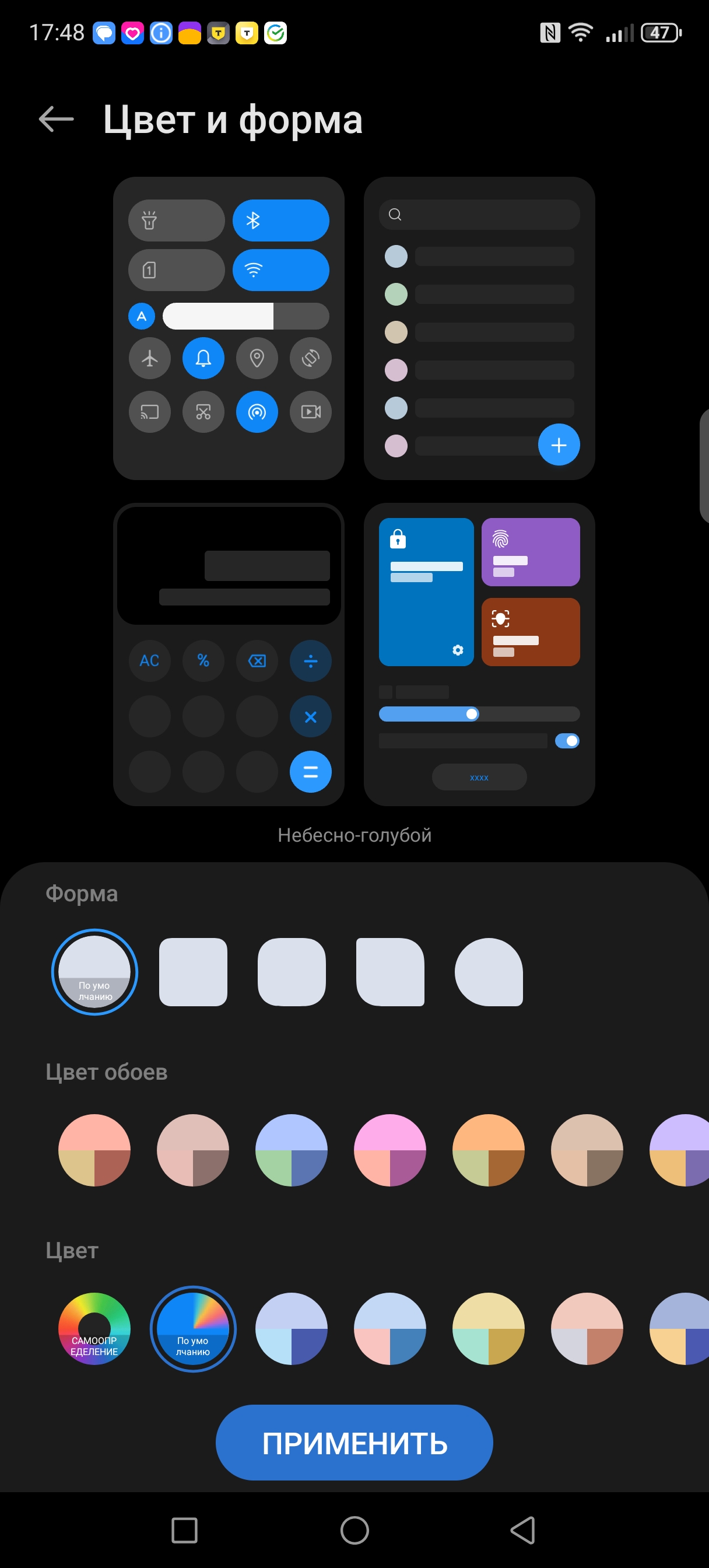Screen dimensions: 709x1568
Task: Pick the orange and olive wallpaper palette
Action: pos(489,1150)
